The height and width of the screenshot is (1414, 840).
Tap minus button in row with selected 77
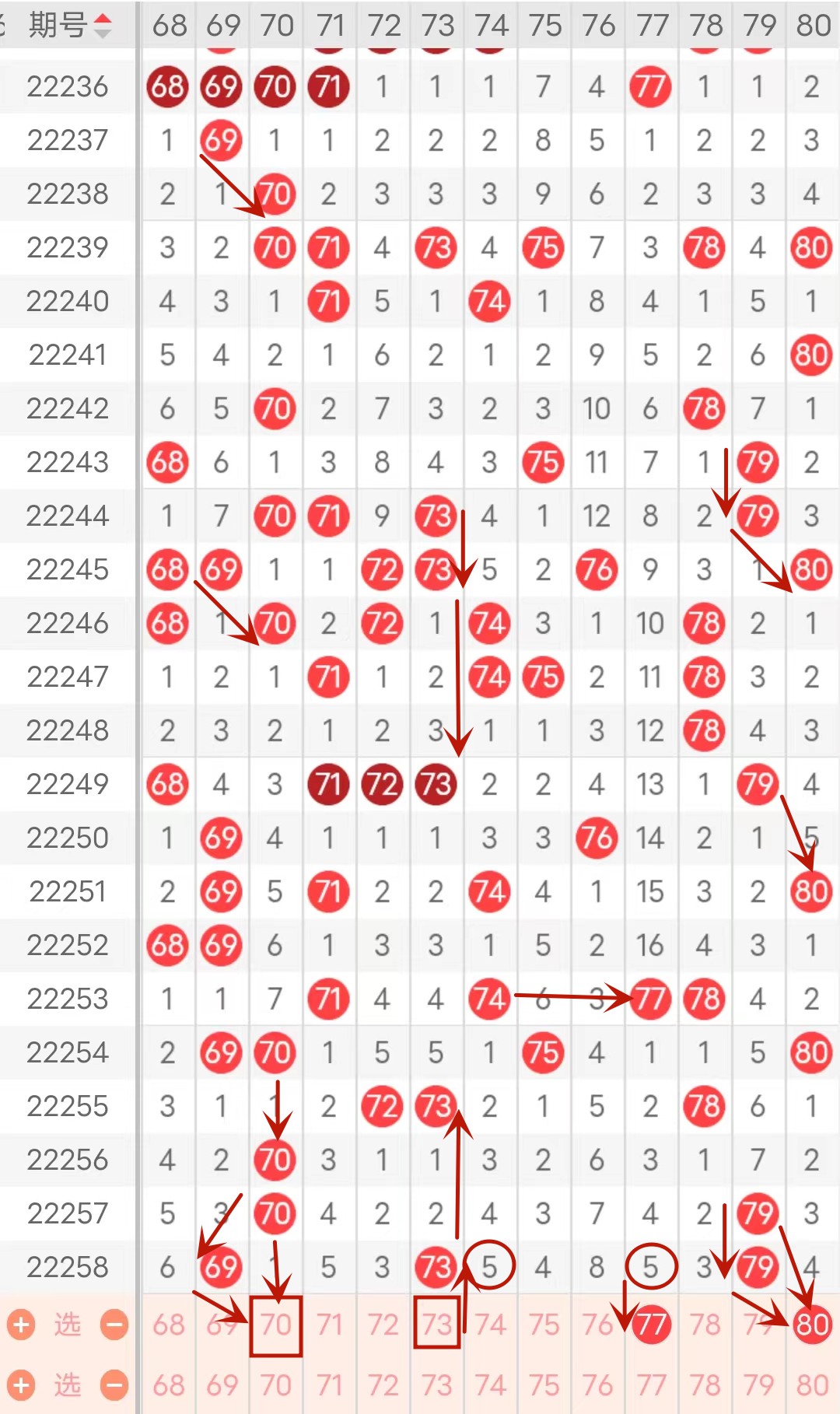[114, 1324]
